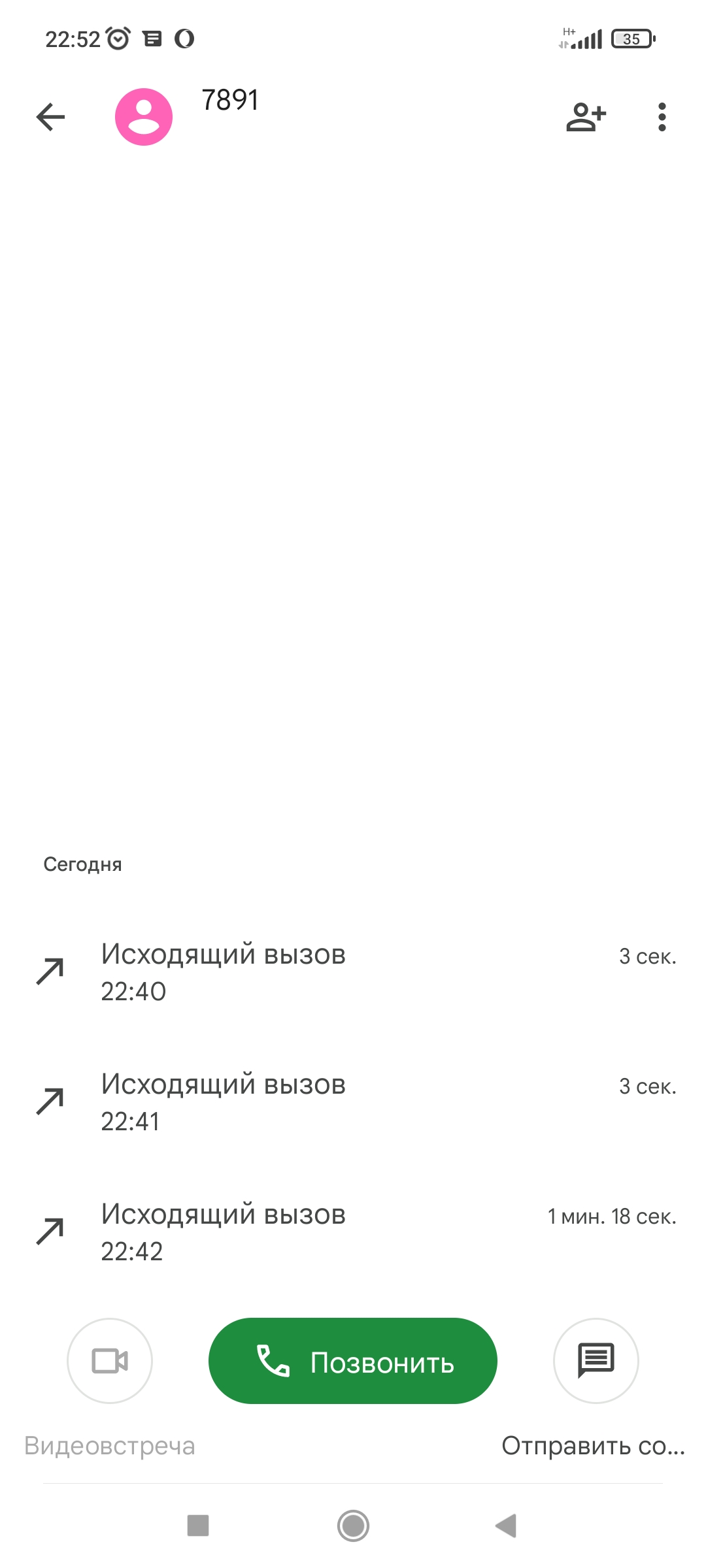Open the outgoing call at 22:41

pos(353,1102)
